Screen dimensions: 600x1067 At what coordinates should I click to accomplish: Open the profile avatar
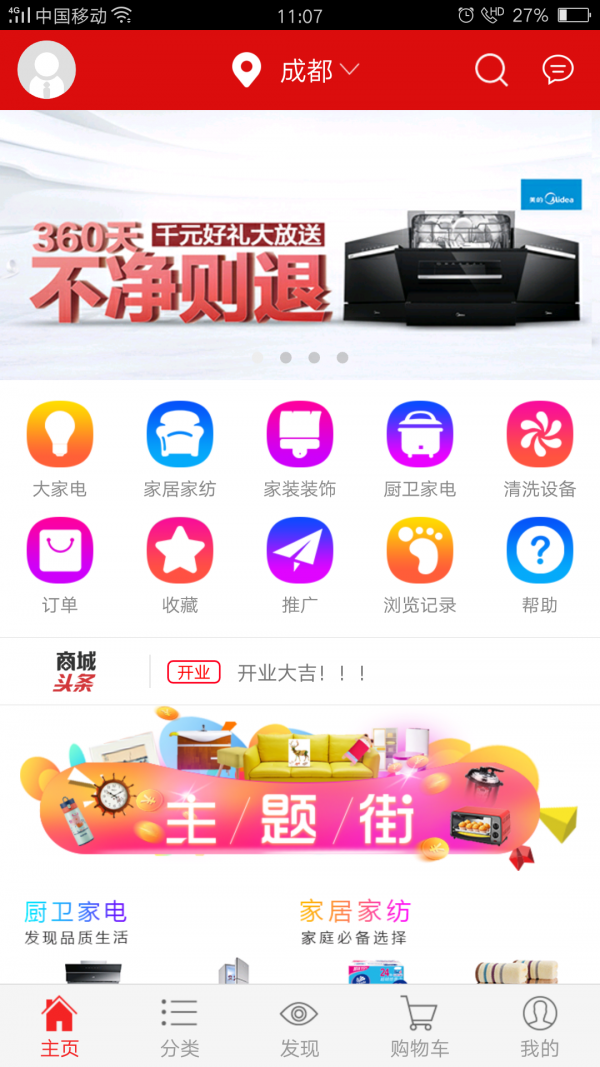tap(46, 70)
